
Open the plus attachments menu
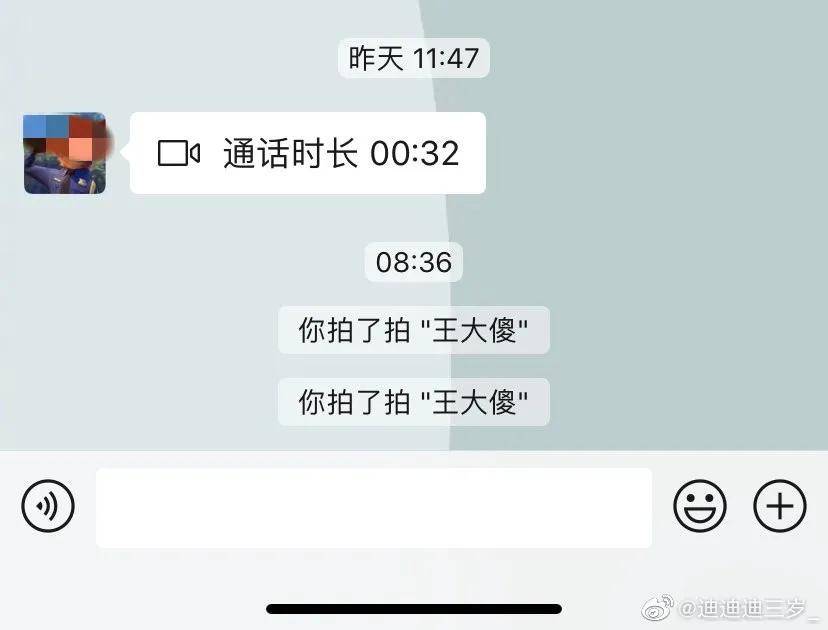point(779,508)
